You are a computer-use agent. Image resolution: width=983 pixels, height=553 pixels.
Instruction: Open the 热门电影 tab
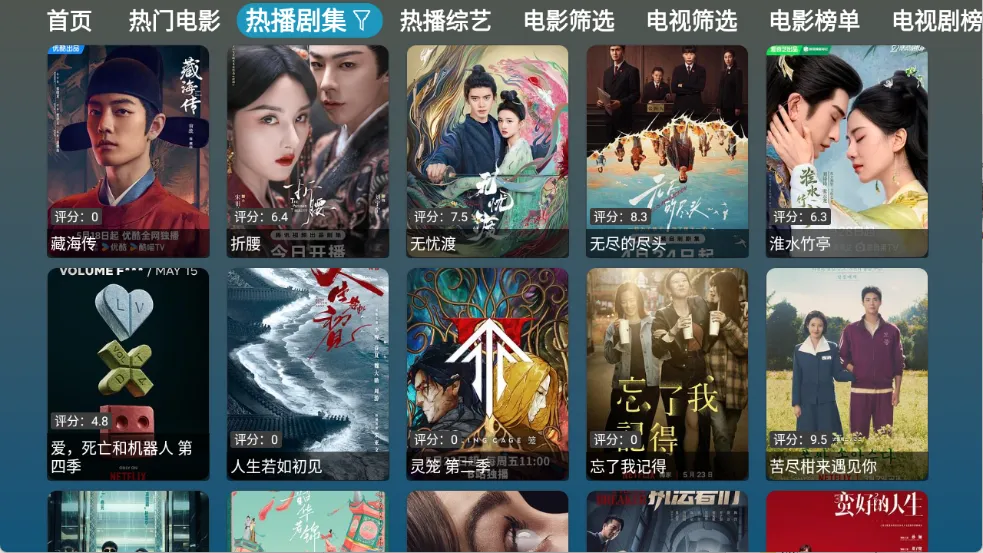[174, 20]
